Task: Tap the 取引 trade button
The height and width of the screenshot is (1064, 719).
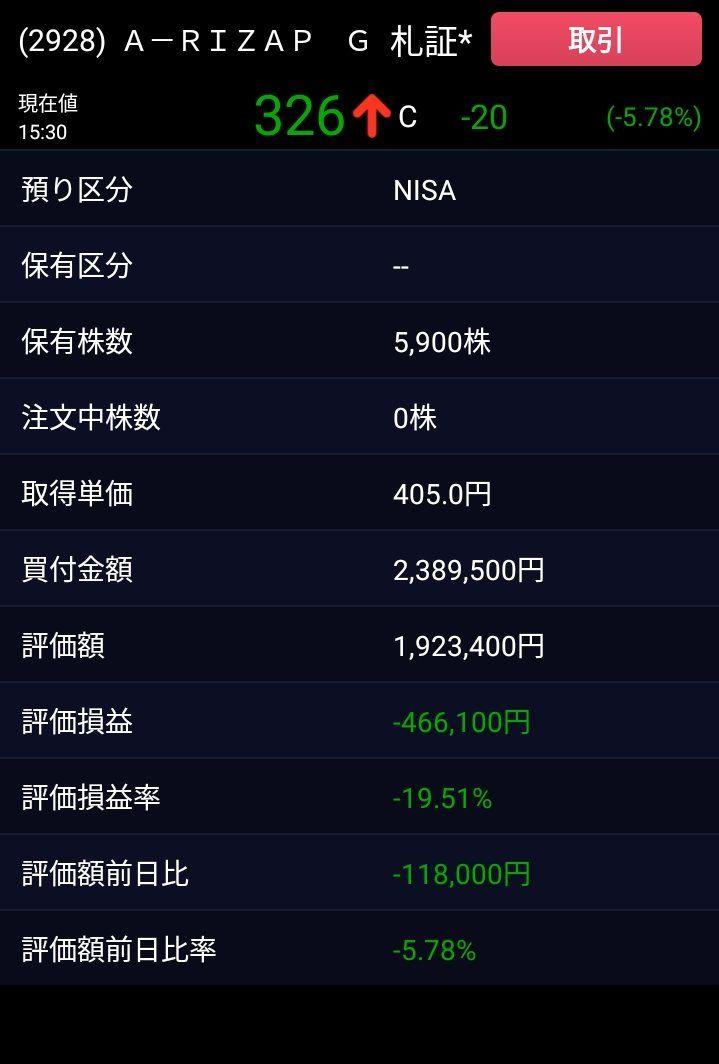Action: tap(596, 40)
